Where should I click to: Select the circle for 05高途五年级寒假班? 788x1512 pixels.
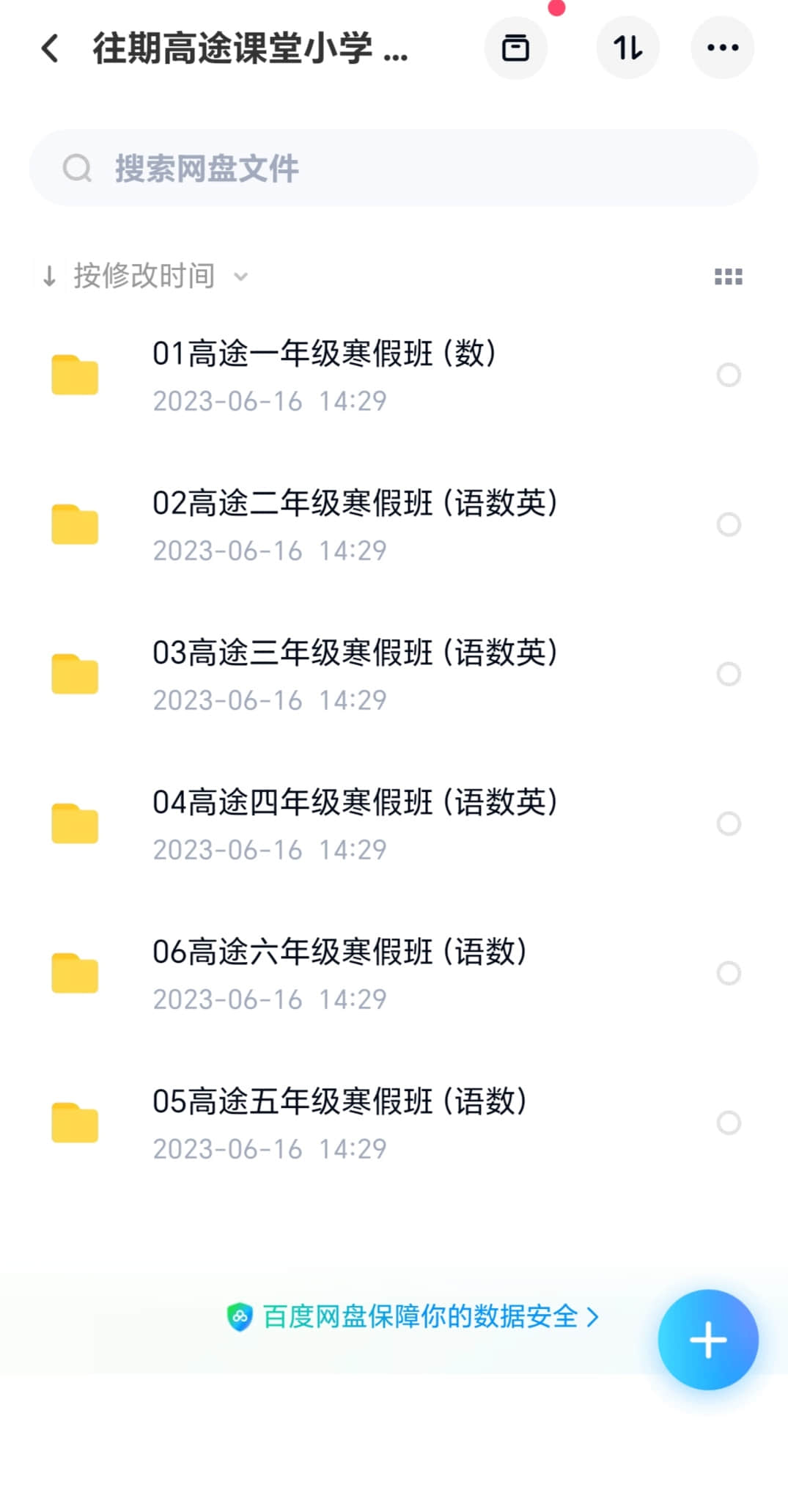click(x=729, y=1123)
